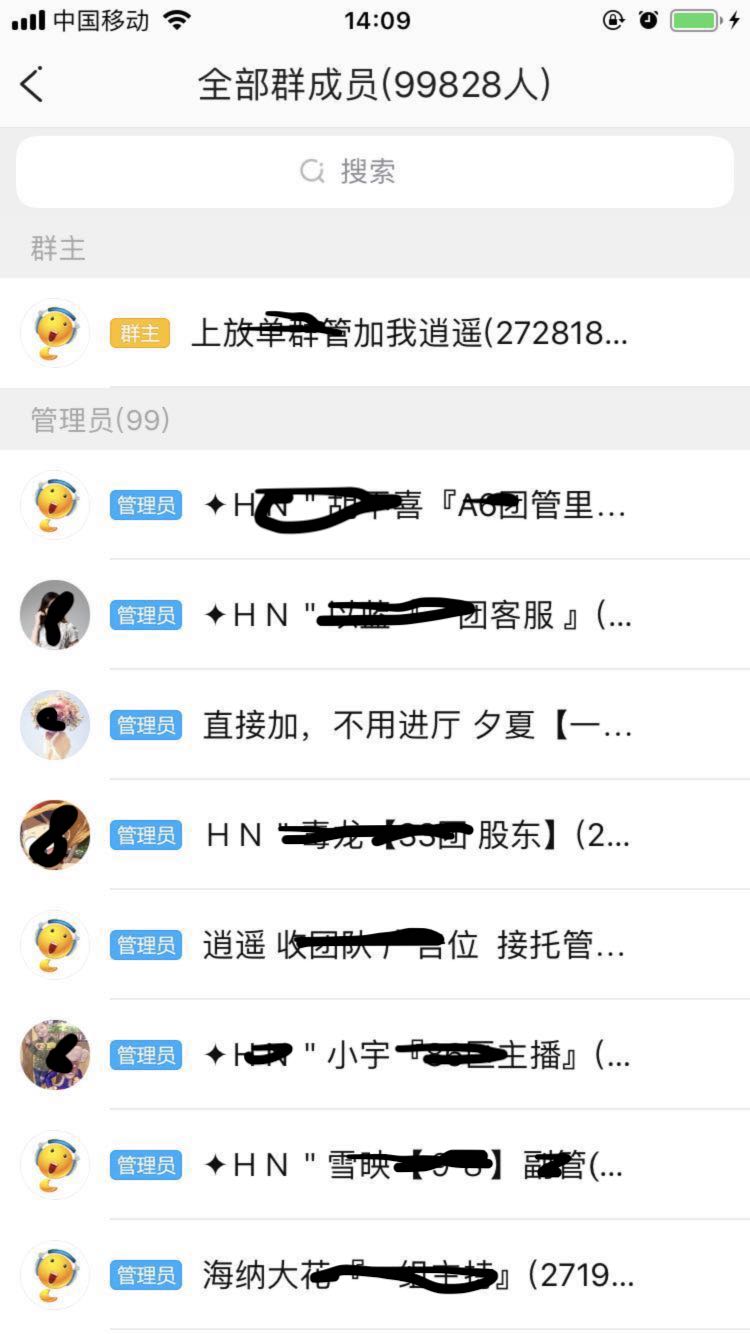The width and height of the screenshot is (750, 1334).
Task: Tap the 搜索 search field
Action: click(x=374, y=172)
